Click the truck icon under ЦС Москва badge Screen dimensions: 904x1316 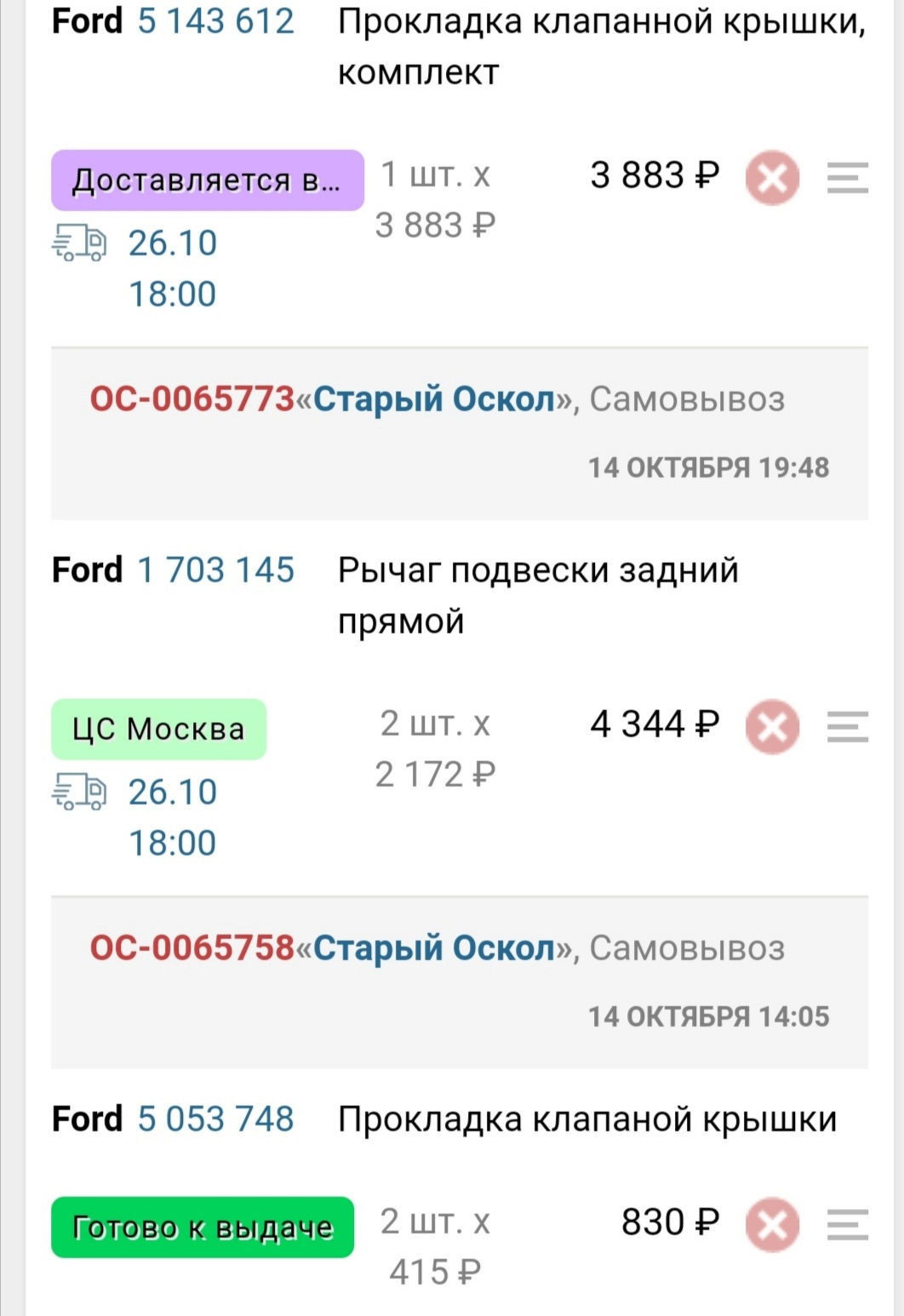79,793
